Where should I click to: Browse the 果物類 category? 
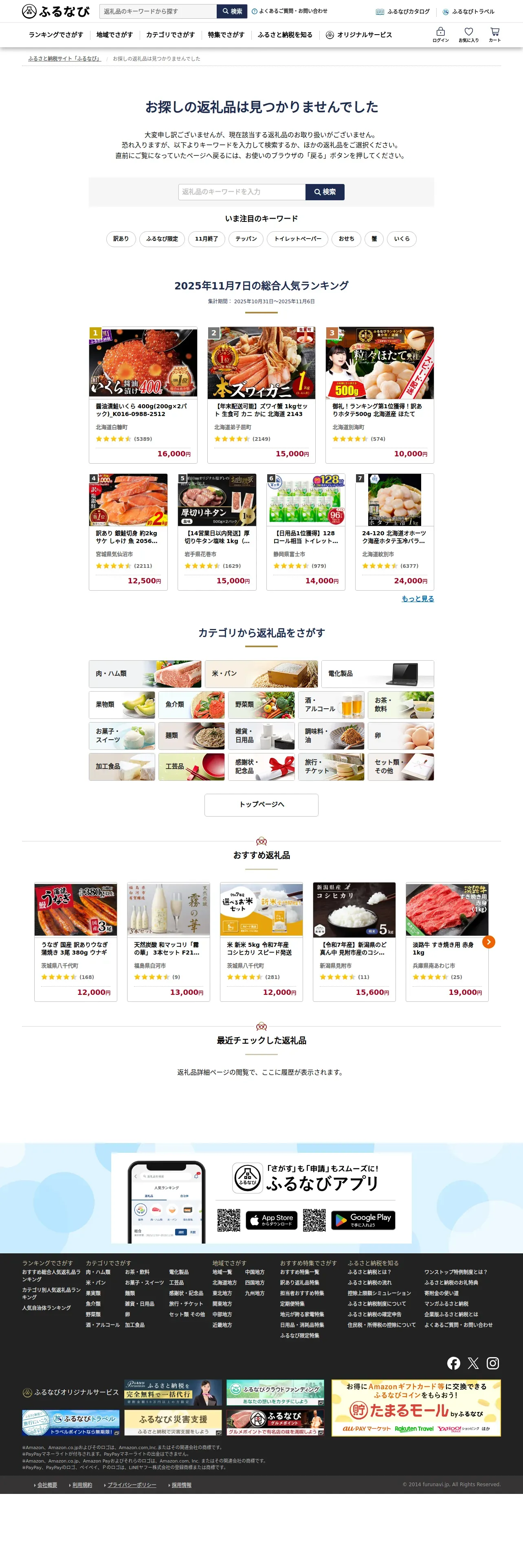point(122,705)
